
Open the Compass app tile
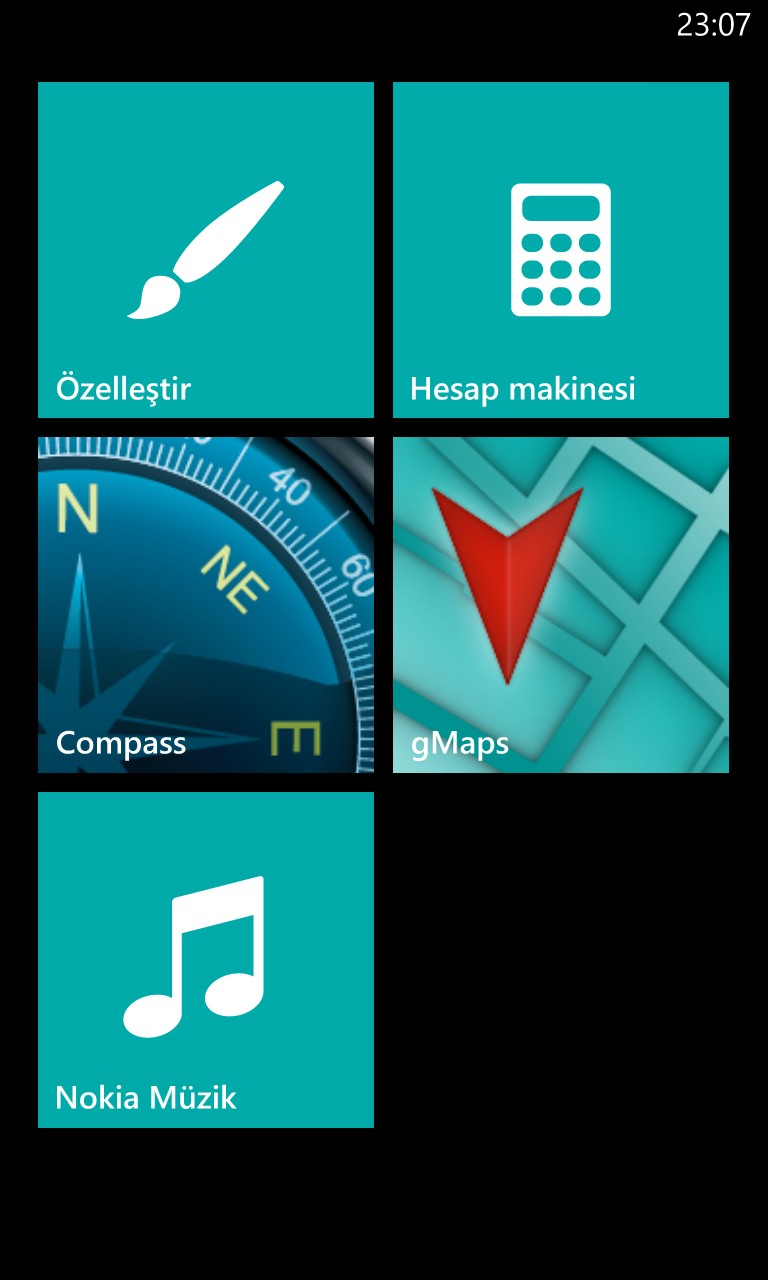point(206,605)
